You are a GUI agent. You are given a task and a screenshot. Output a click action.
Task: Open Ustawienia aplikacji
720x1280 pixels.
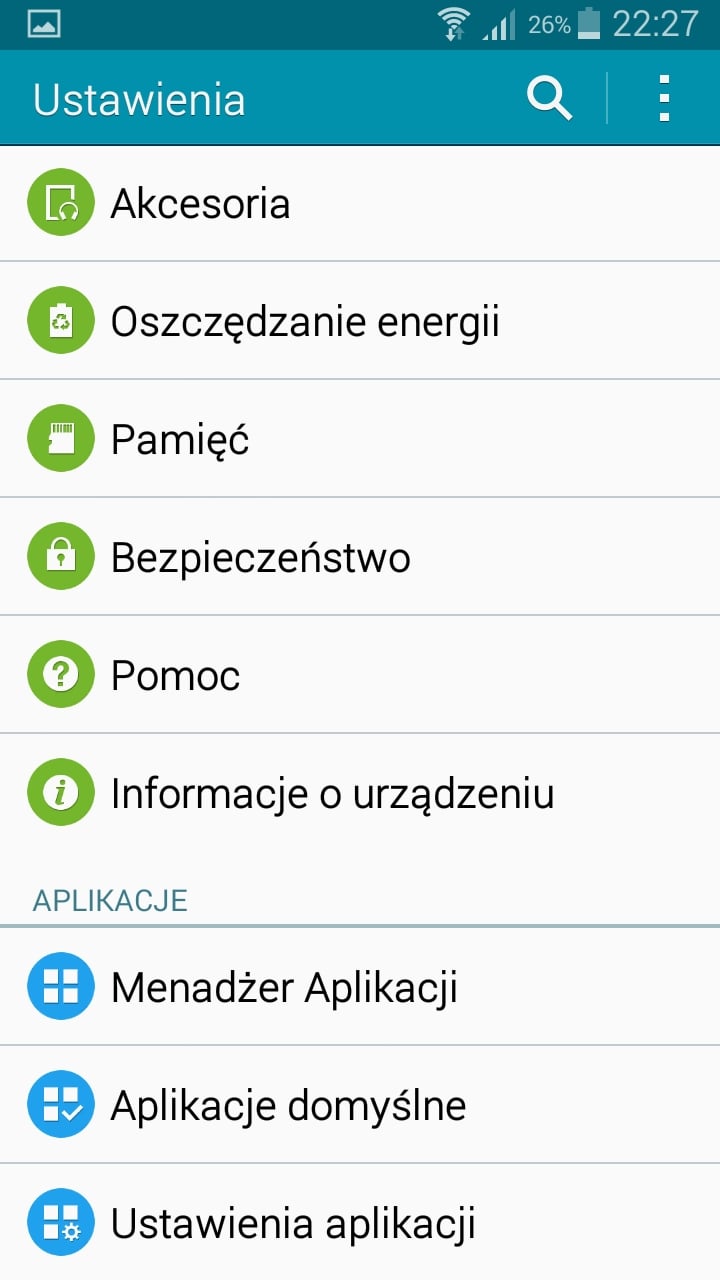point(360,1222)
